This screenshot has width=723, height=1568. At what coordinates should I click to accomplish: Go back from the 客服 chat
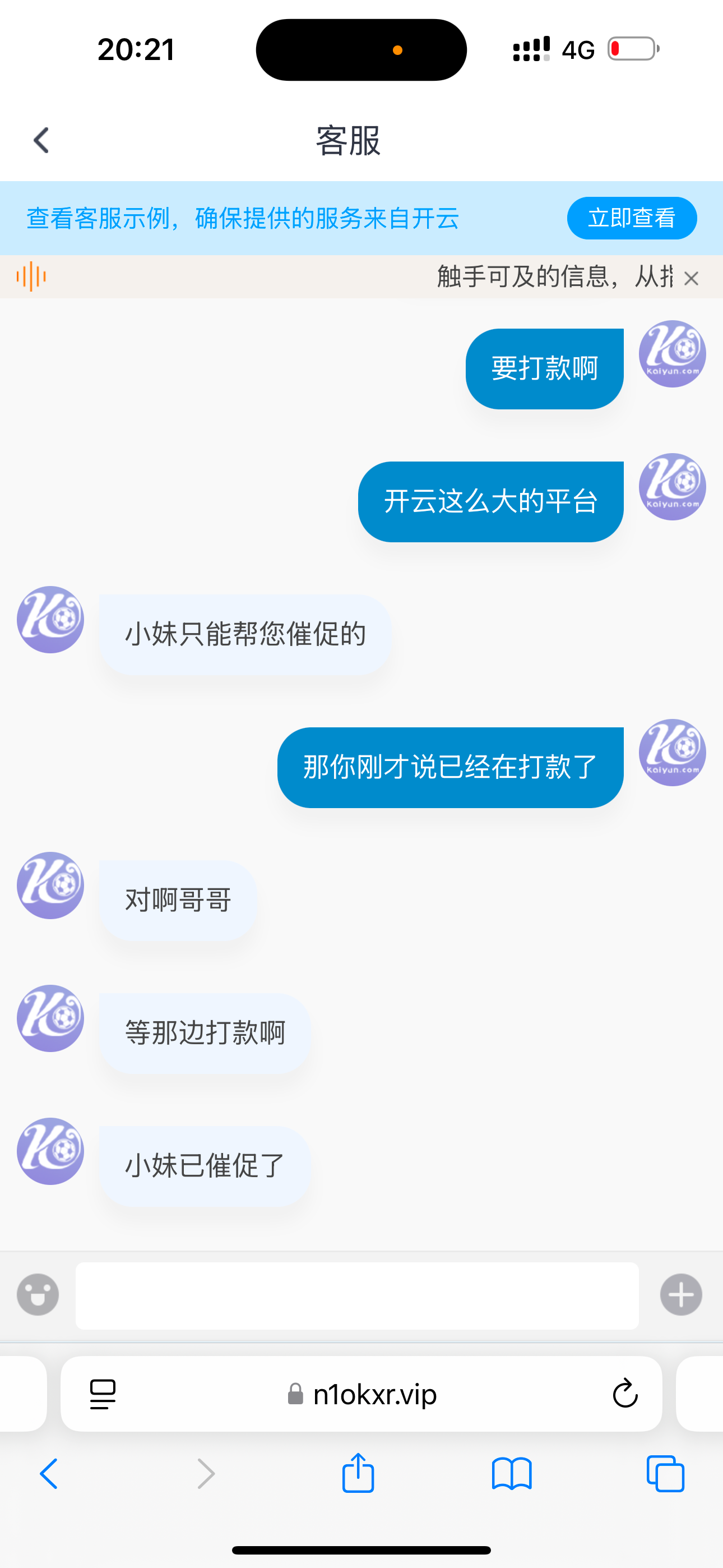tap(41, 141)
